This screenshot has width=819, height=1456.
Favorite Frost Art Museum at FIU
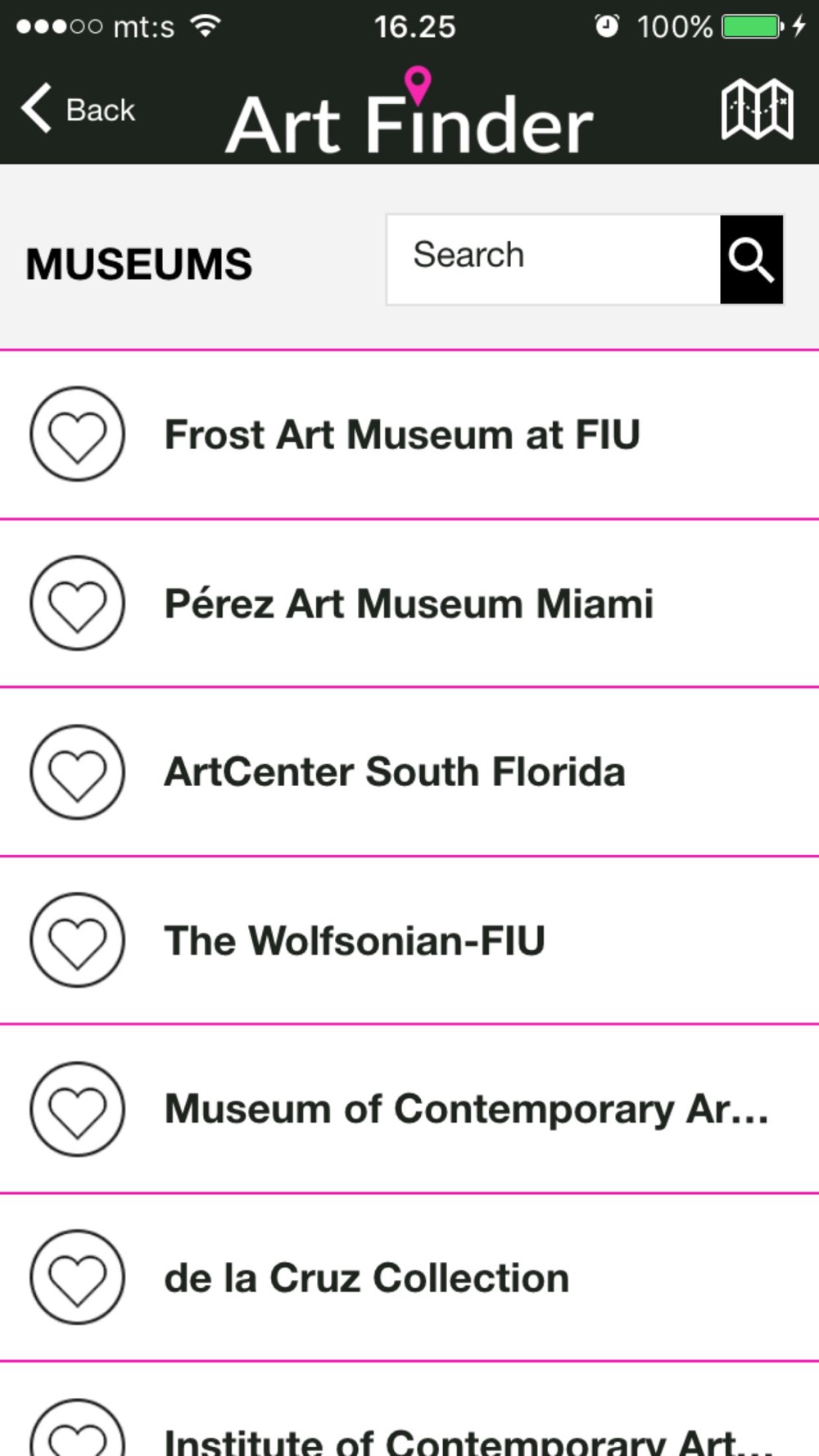(x=78, y=434)
